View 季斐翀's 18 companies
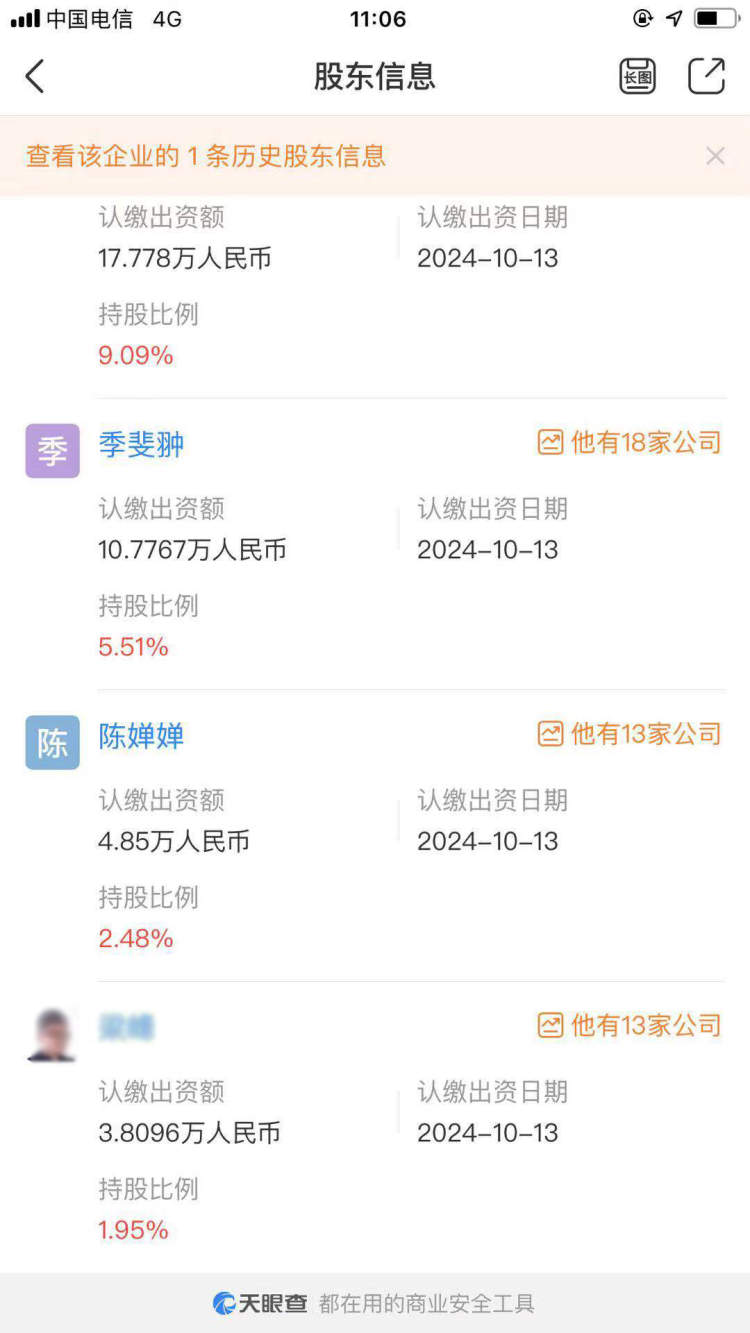 [629, 442]
